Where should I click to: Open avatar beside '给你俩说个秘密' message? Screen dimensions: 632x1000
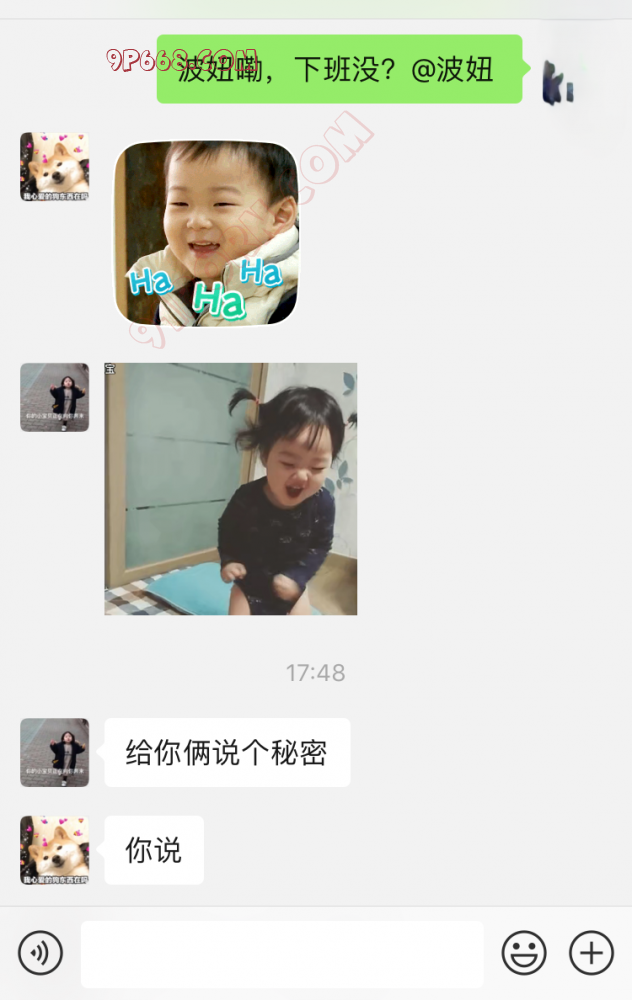54,752
